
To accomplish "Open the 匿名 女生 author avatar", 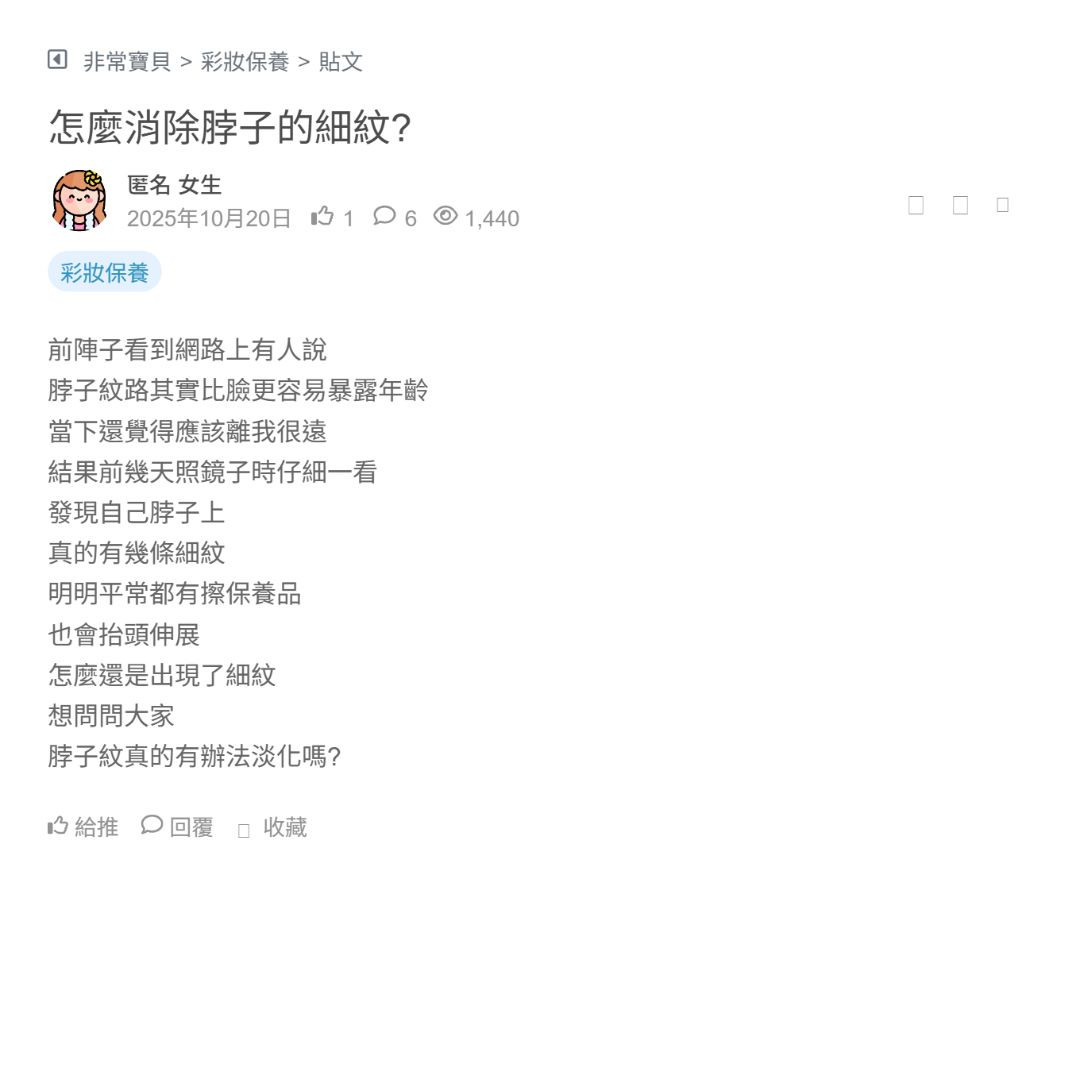I will click(x=79, y=199).
